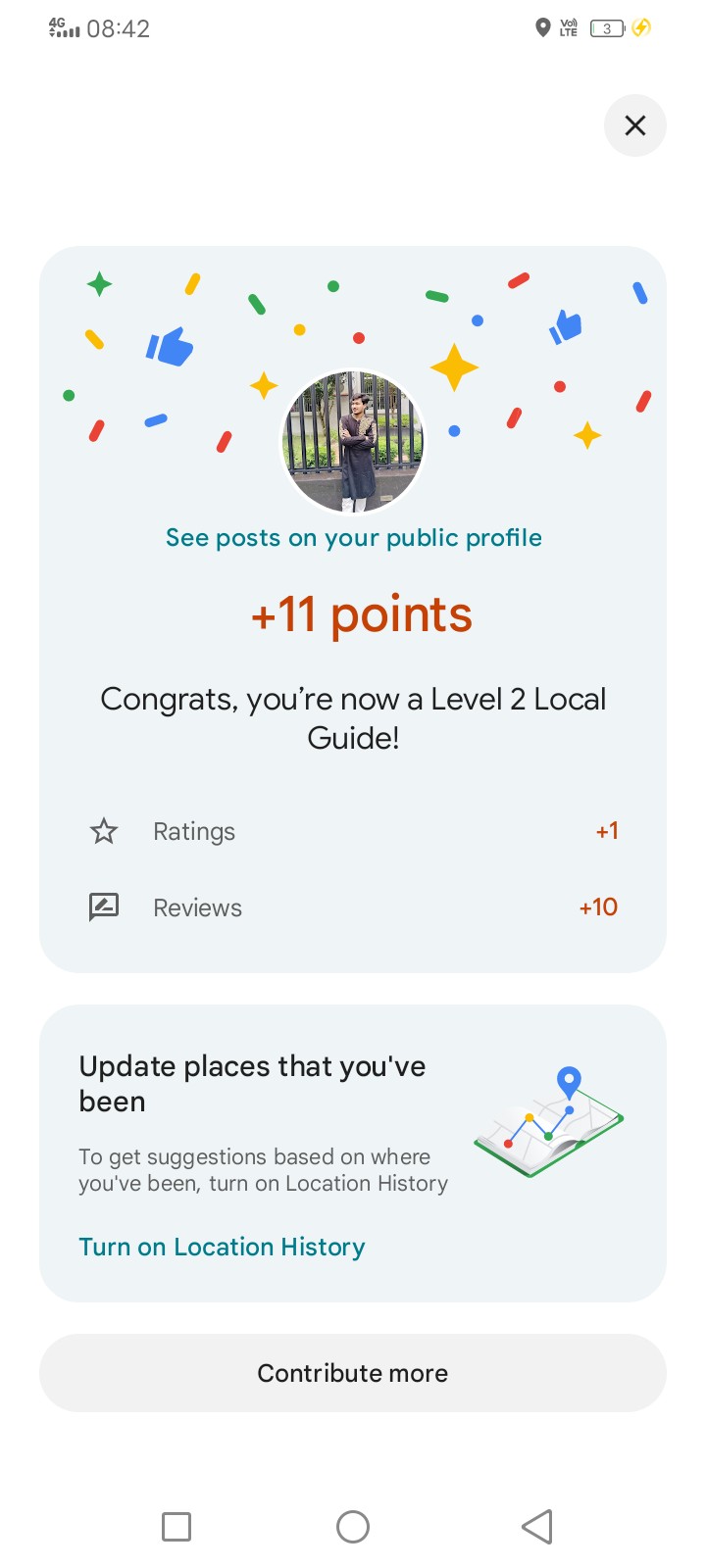Tap the Contribute more button
This screenshot has width=706, height=1568.
pyautogui.click(x=353, y=1373)
